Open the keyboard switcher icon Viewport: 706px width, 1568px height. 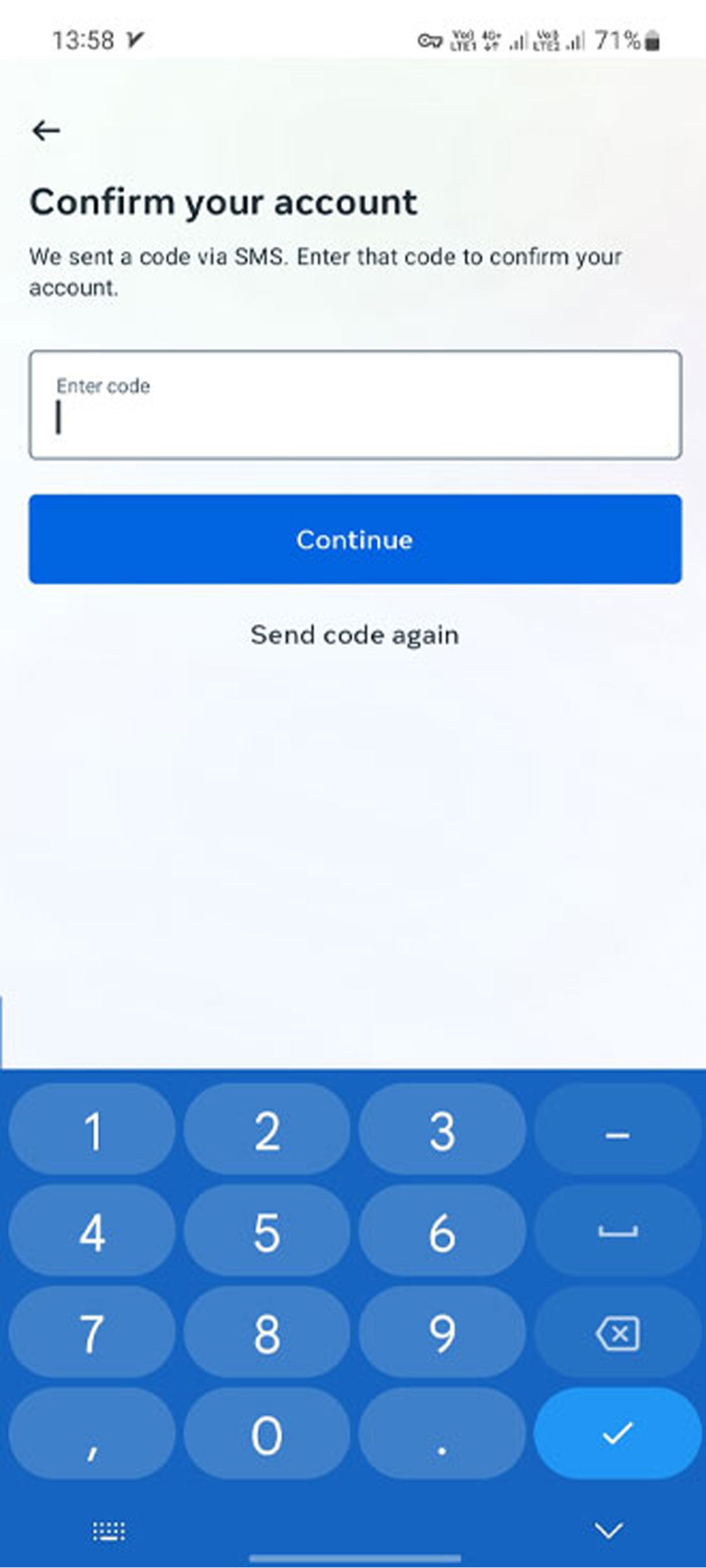point(109,1530)
